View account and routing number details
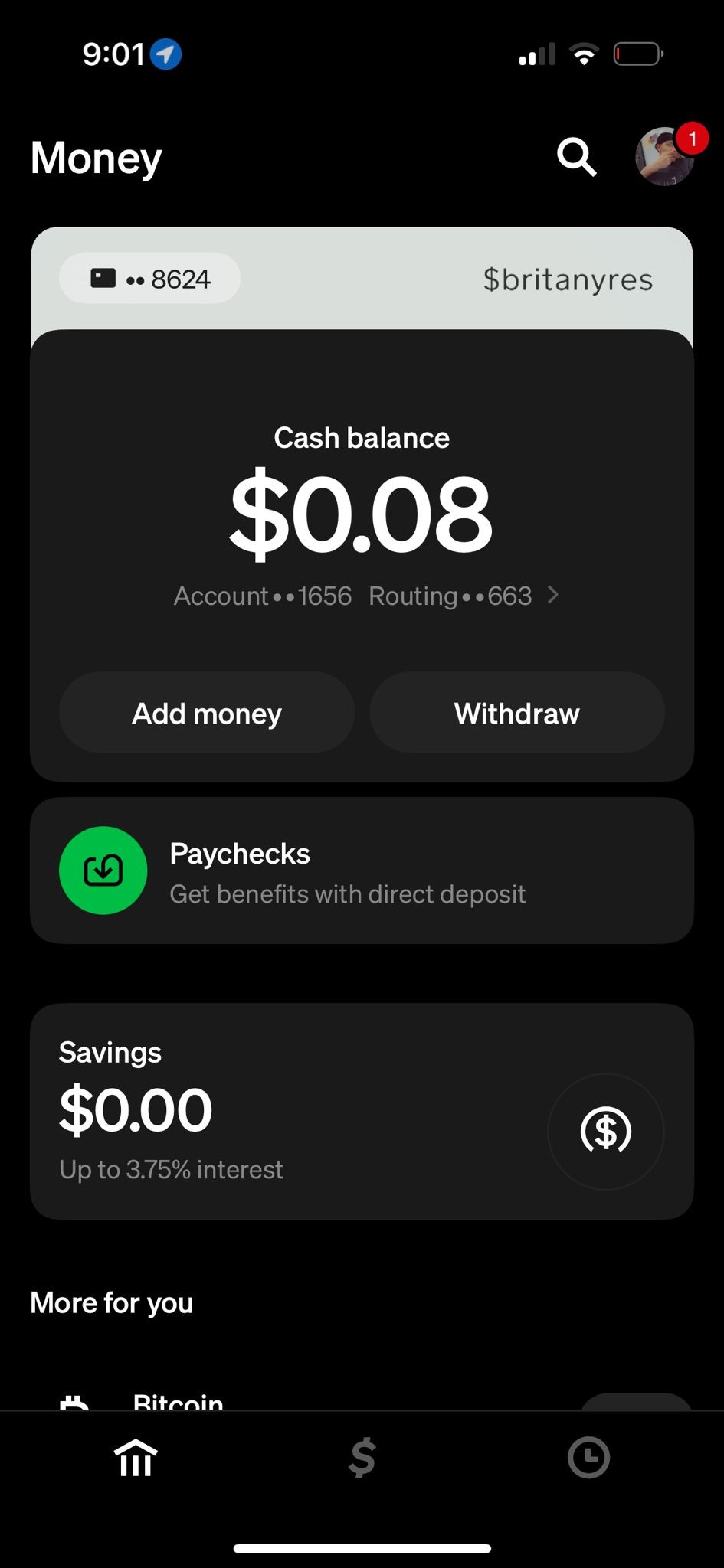 (x=366, y=596)
